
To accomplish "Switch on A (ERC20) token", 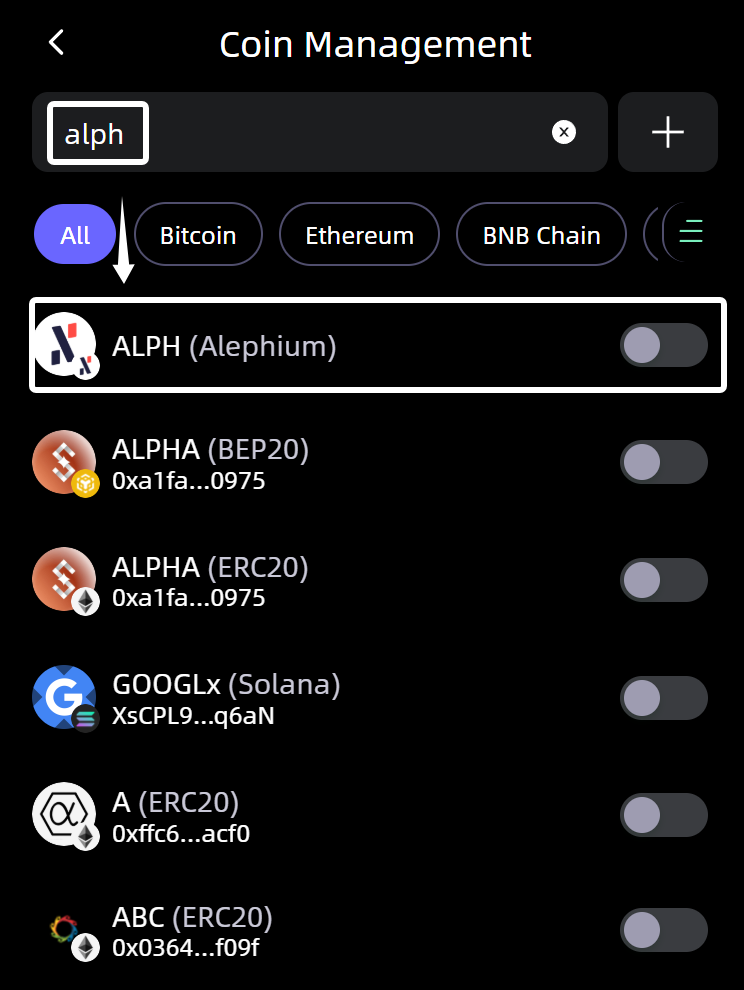I will [663, 815].
